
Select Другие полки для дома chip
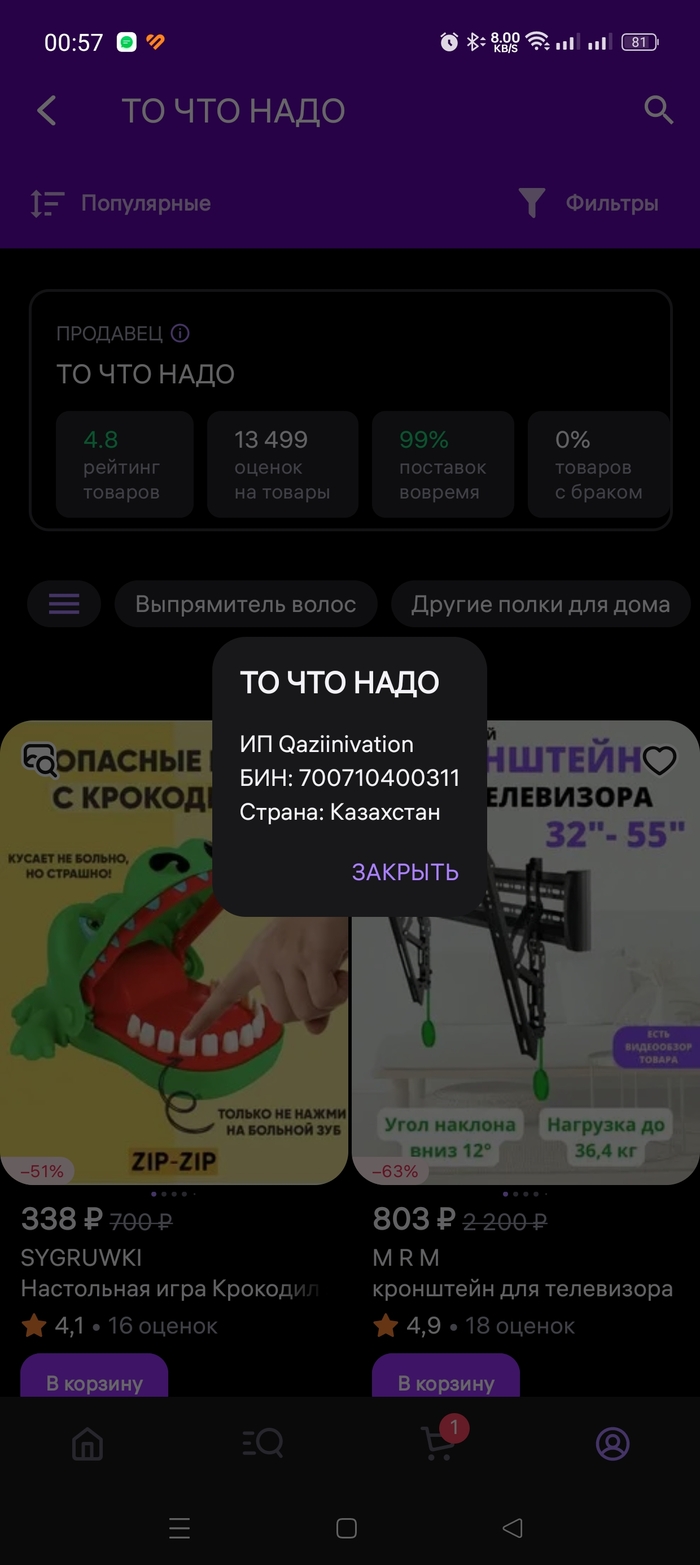pos(540,604)
